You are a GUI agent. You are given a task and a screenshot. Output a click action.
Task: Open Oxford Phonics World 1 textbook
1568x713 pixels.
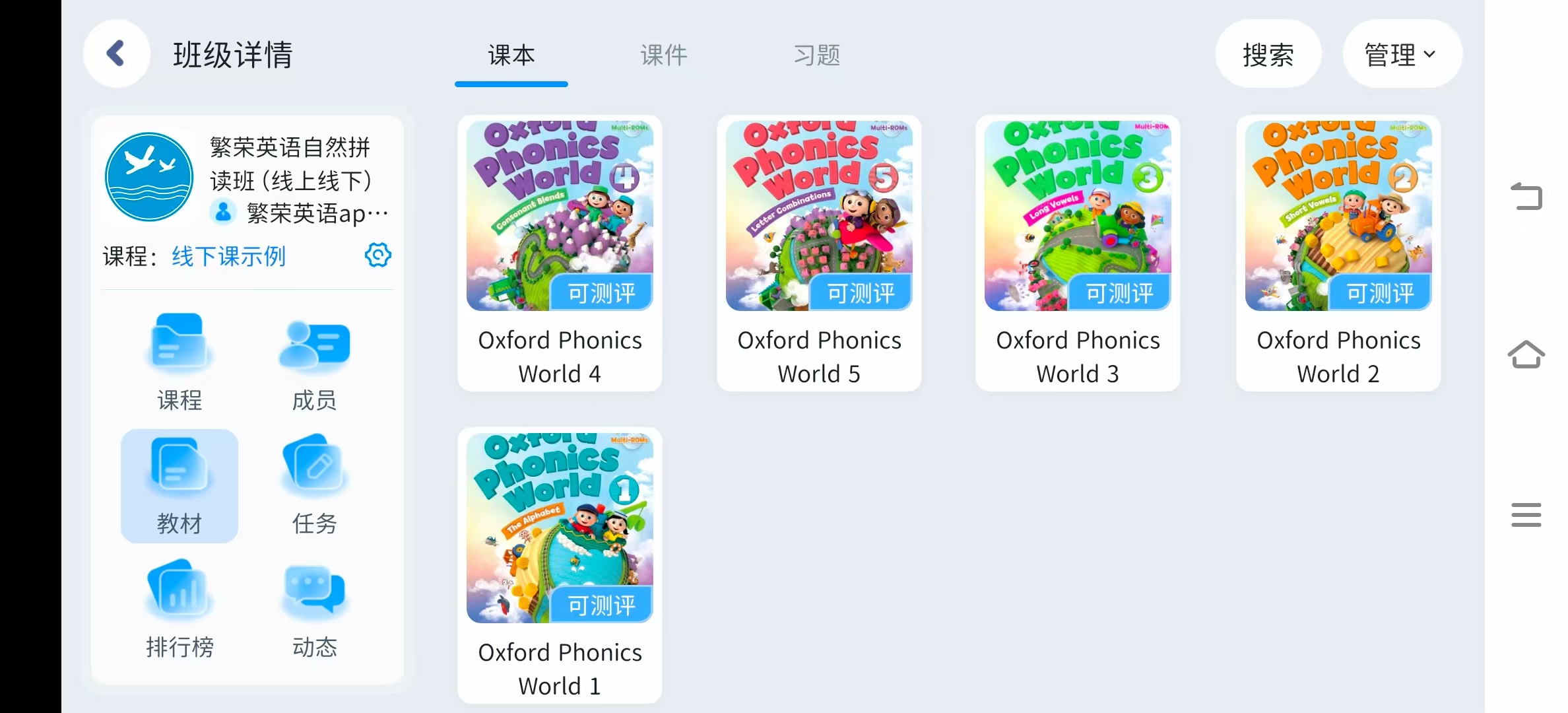(x=560, y=564)
